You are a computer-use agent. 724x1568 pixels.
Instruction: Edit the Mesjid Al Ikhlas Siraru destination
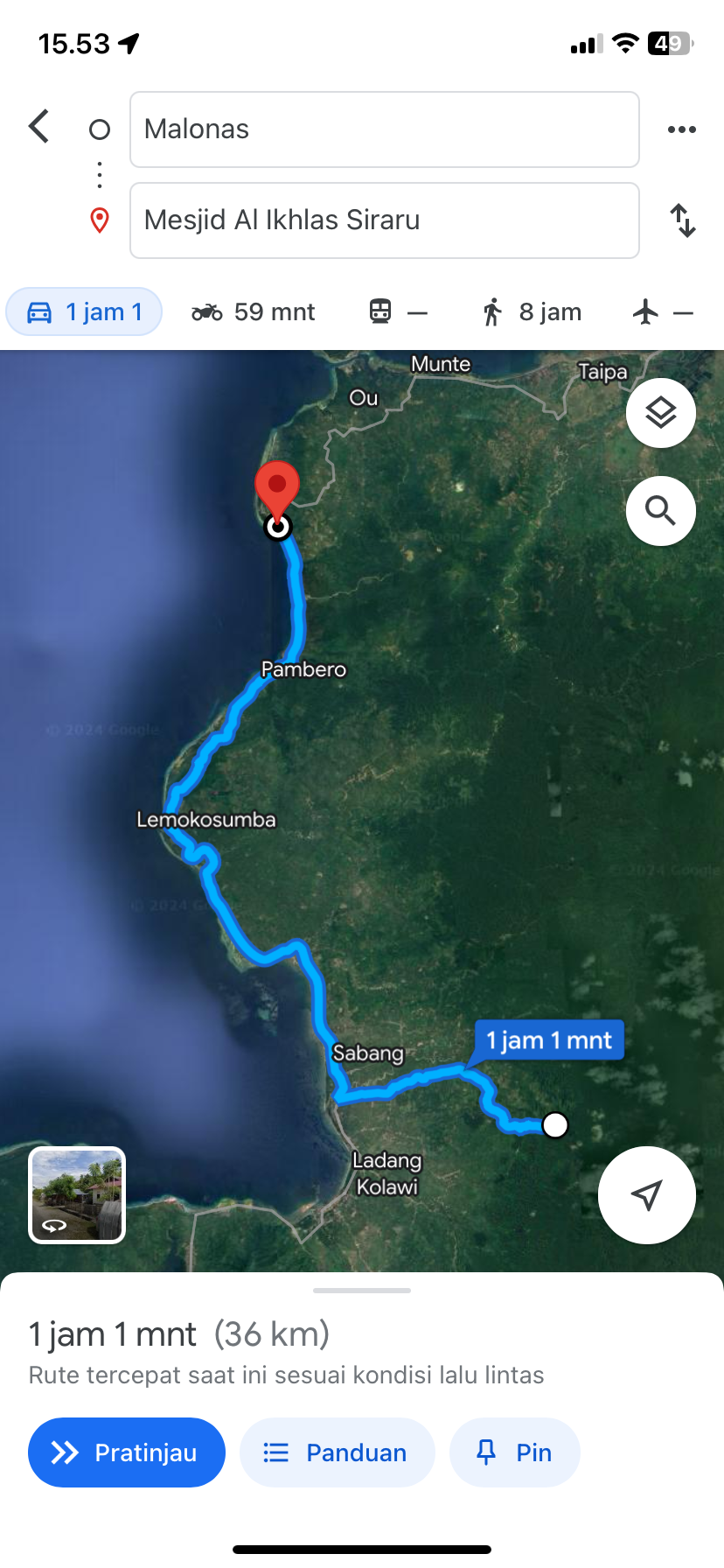pos(385,220)
